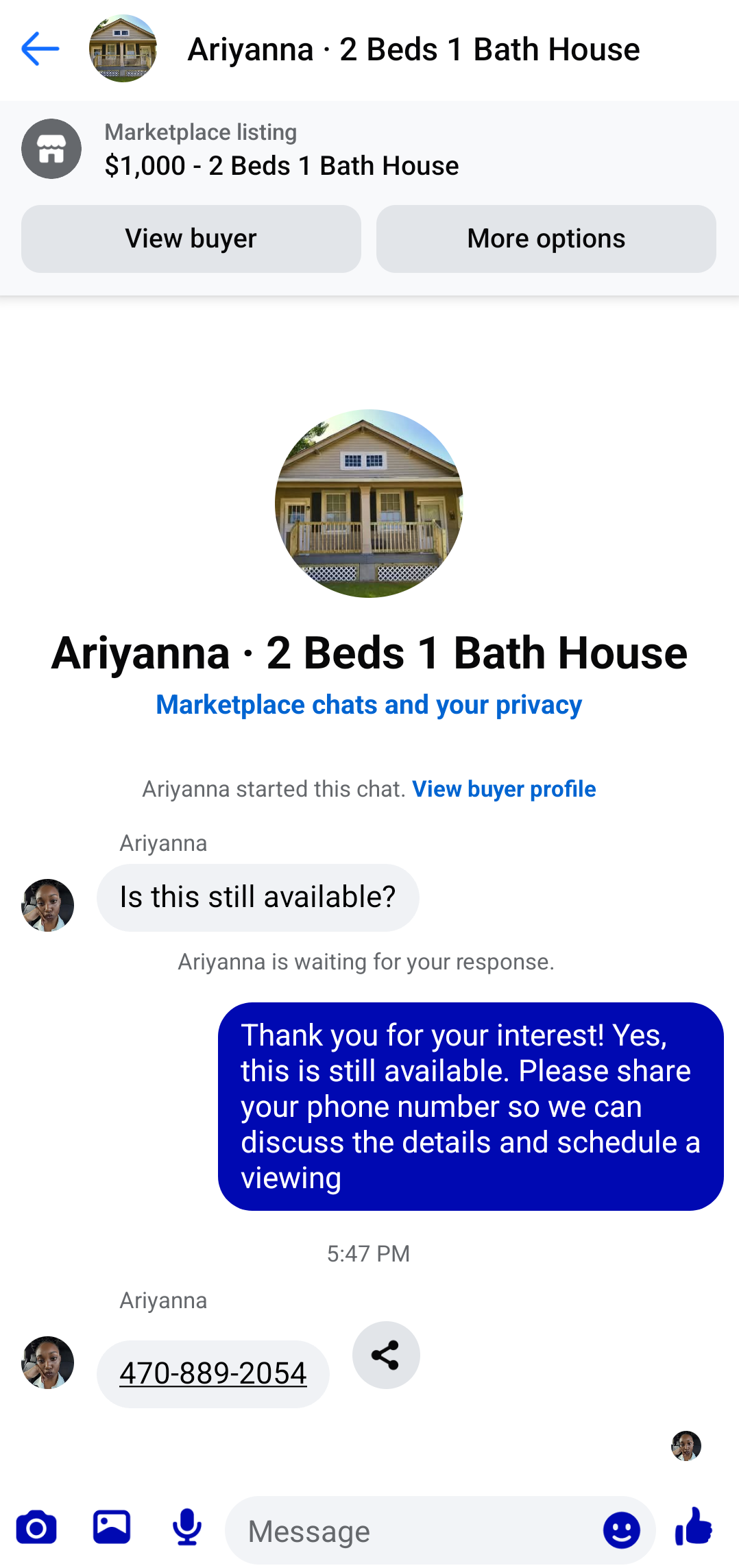739x1568 pixels.
Task: Record a voice message with the microphone
Action: pos(186,1528)
